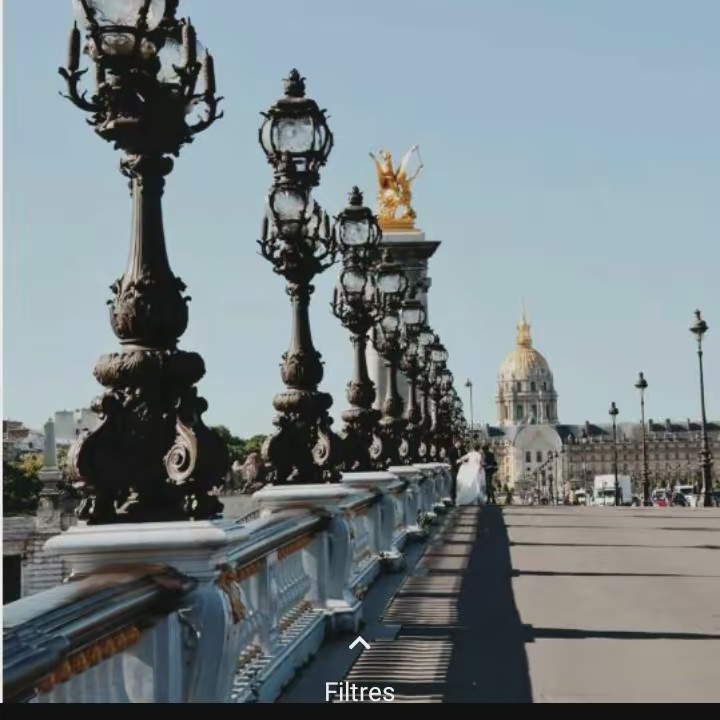This screenshot has width=720, height=720.
Task: Expand the Filtres panel
Action: (359, 645)
